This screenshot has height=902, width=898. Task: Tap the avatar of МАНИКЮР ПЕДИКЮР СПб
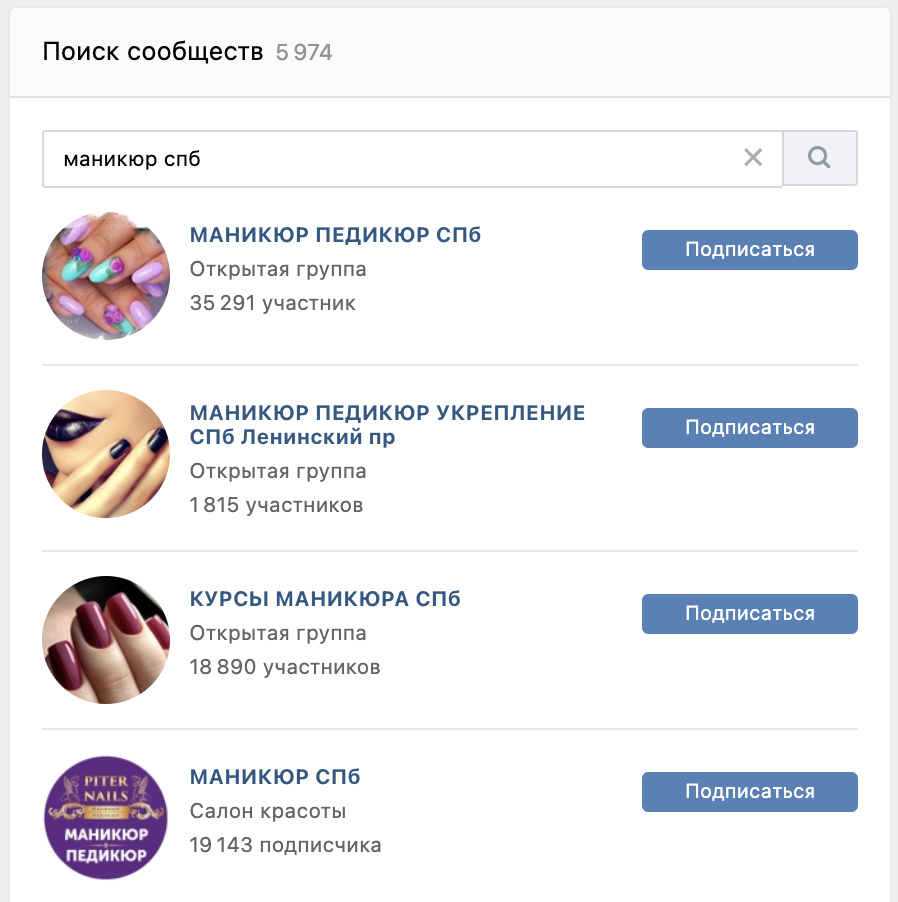pos(106,276)
